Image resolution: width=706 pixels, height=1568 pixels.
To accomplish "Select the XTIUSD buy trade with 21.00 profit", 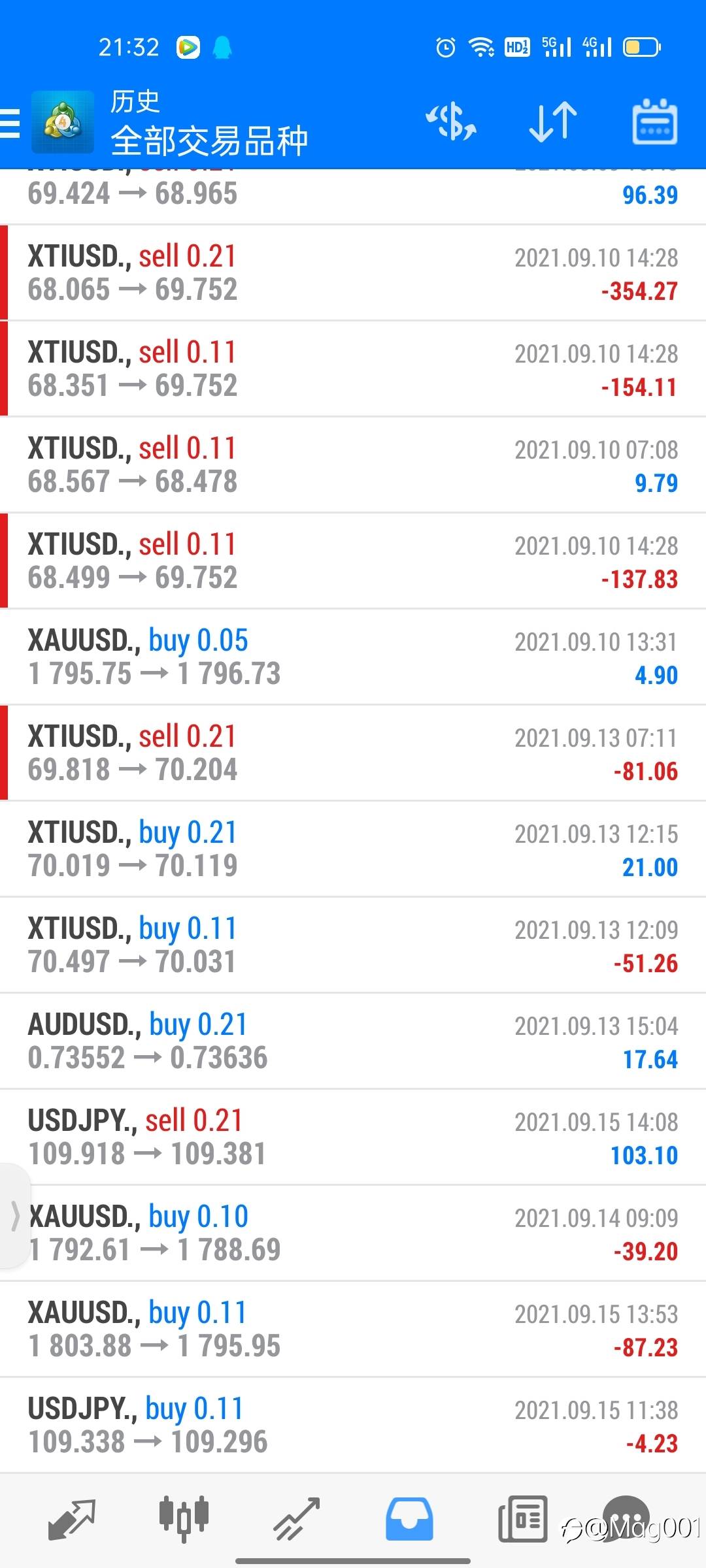I will click(353, 849).
